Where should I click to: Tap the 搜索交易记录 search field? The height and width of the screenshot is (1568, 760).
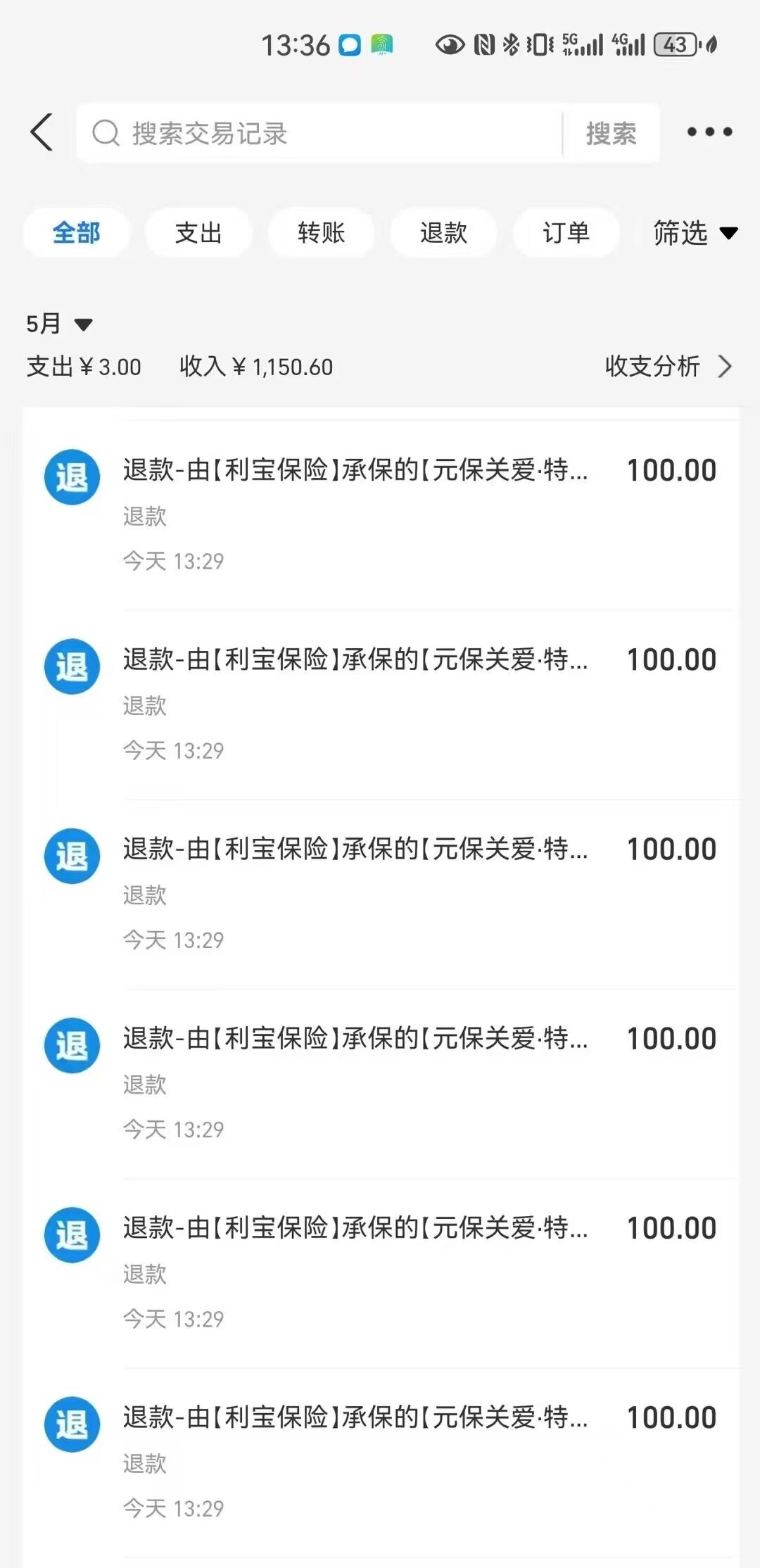[x=320, y=133]
